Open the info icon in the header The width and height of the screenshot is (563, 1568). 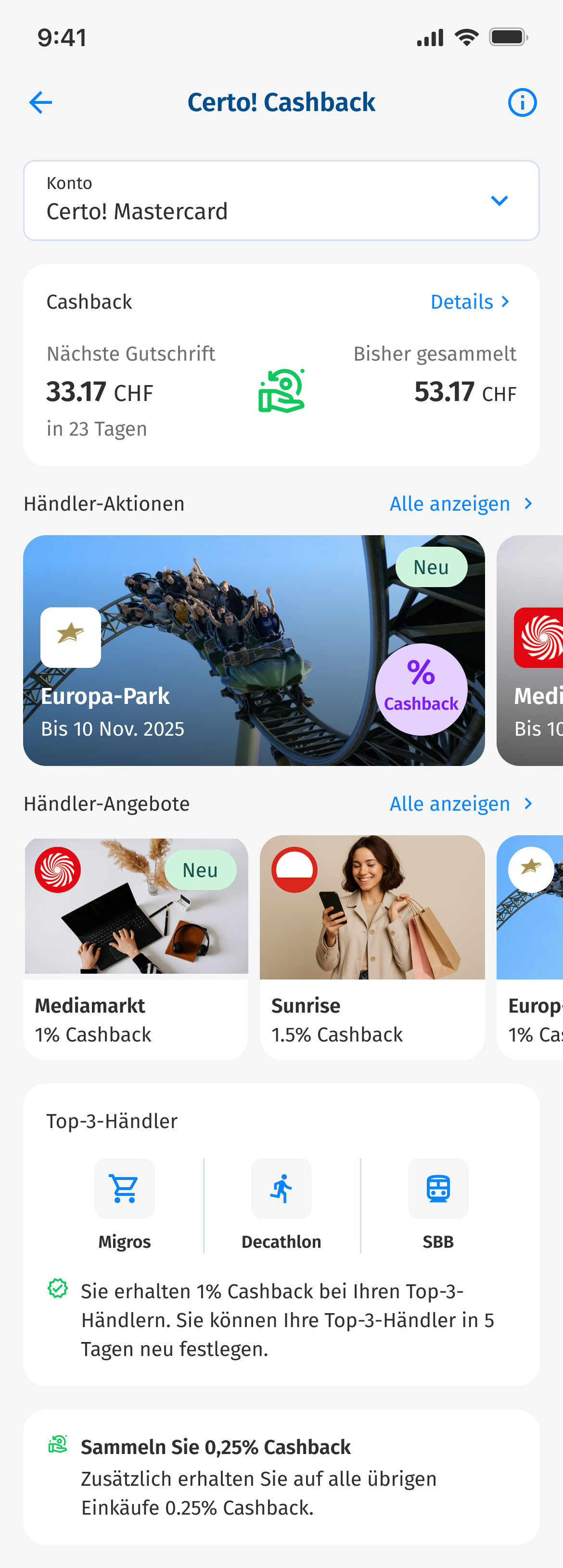pos(522,102)
